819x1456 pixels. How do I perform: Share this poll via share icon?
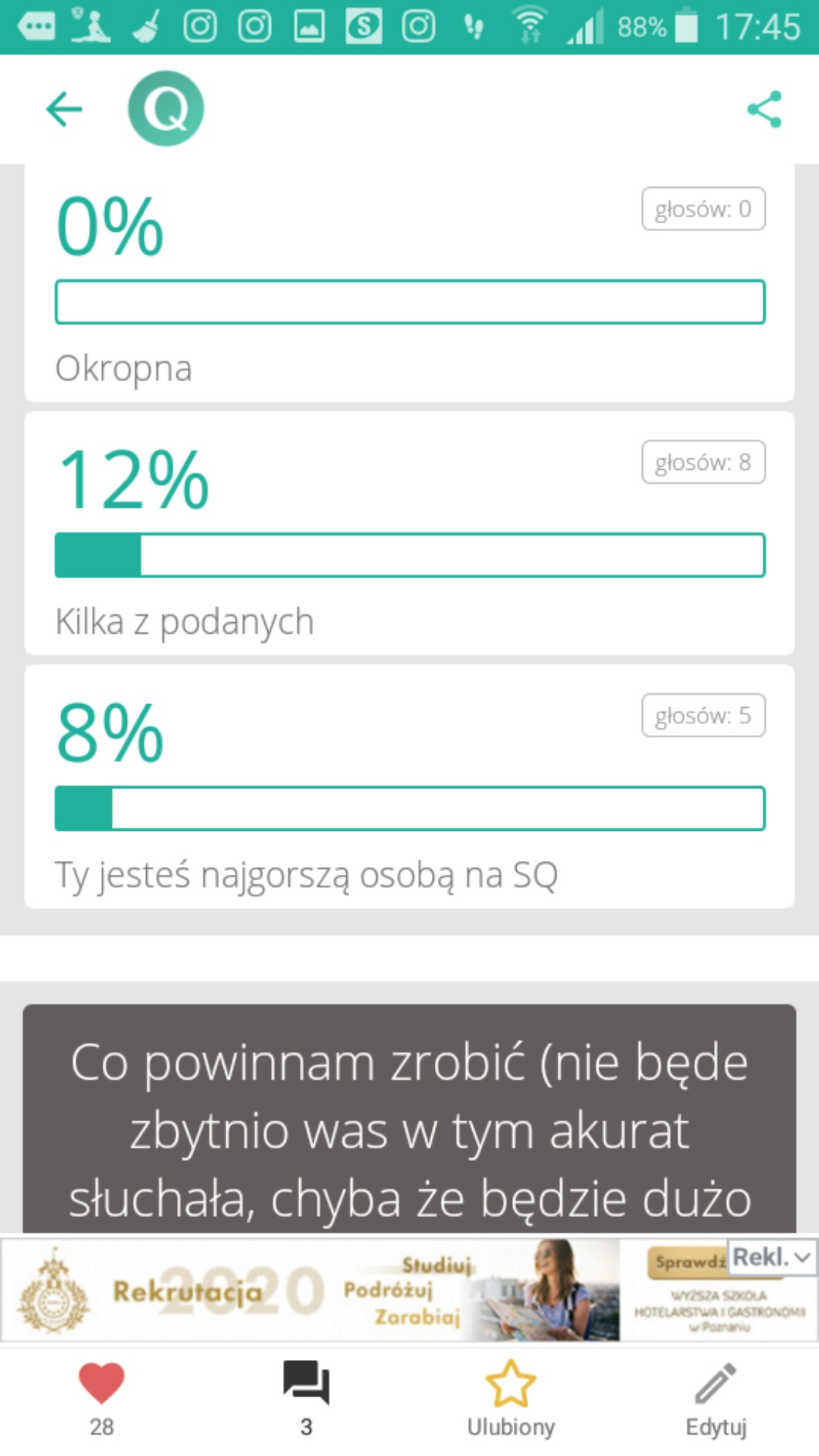764,109
